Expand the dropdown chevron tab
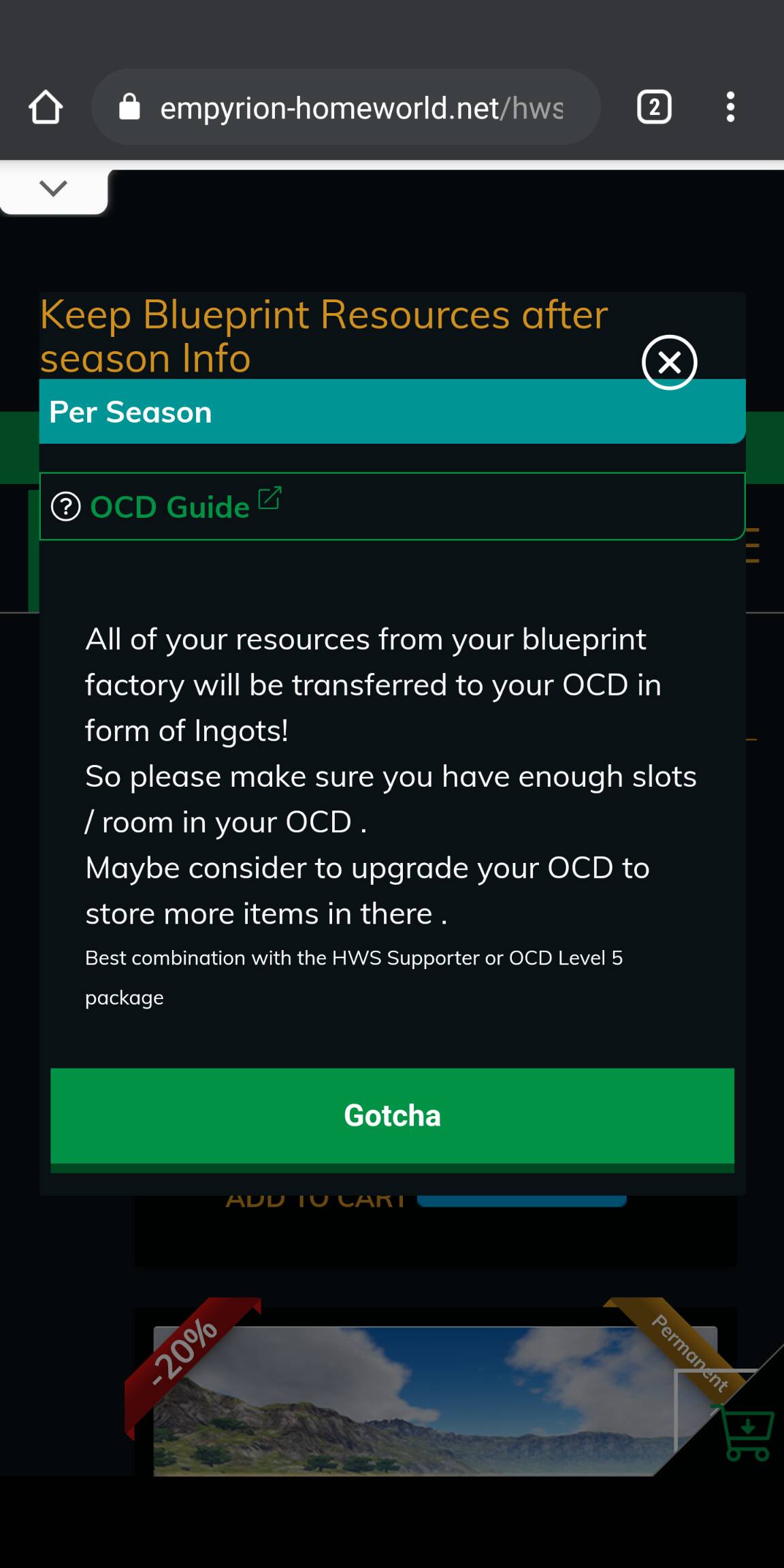Viewport: 784px width, 1568px height. tap(53, 189)
